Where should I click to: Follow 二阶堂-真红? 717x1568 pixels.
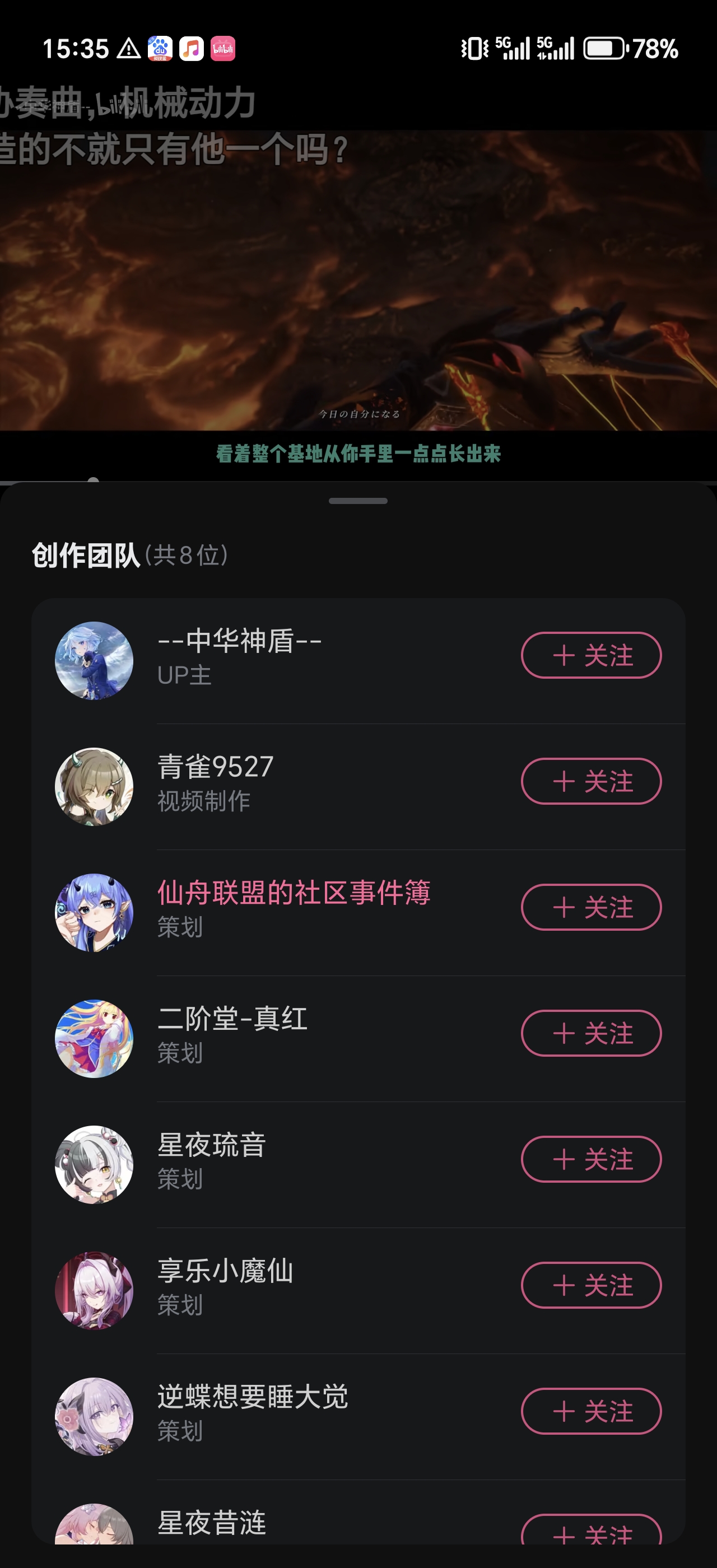pos(590,1034)
